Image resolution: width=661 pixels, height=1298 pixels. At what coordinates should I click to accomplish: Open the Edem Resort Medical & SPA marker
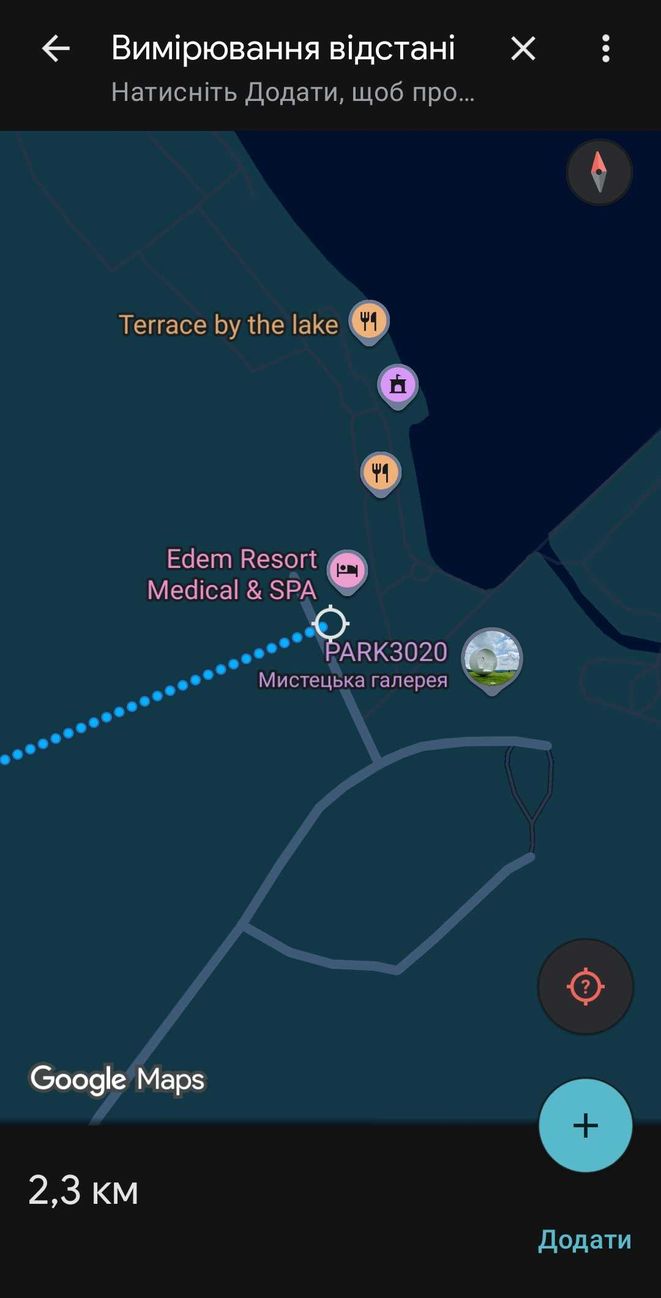[x=347, y=570]
